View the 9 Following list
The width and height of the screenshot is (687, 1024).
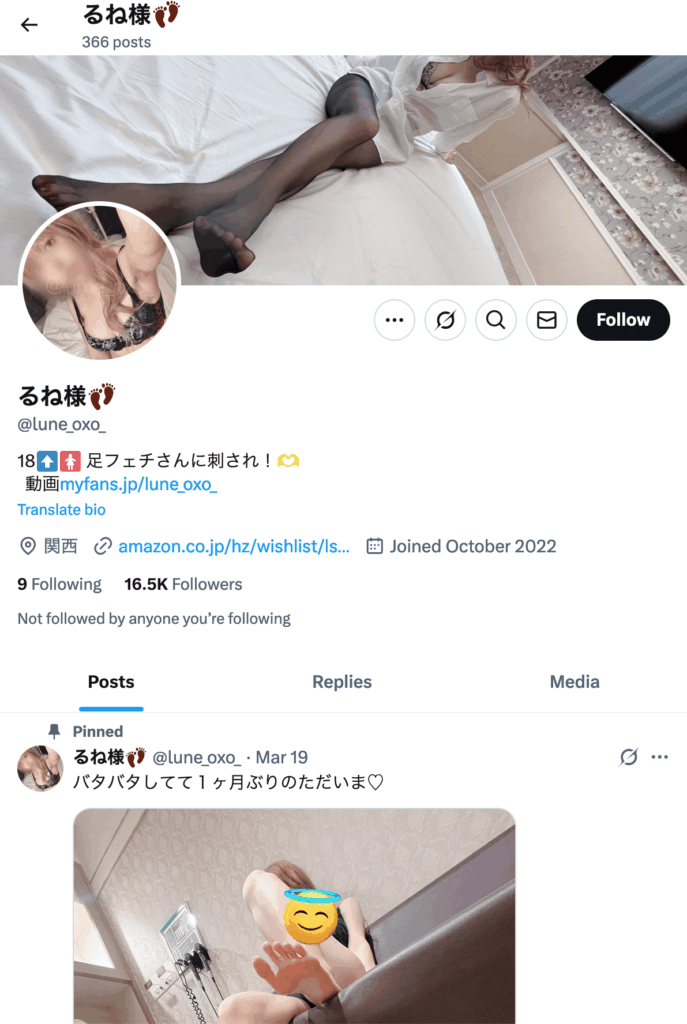(x=60, y=584)
